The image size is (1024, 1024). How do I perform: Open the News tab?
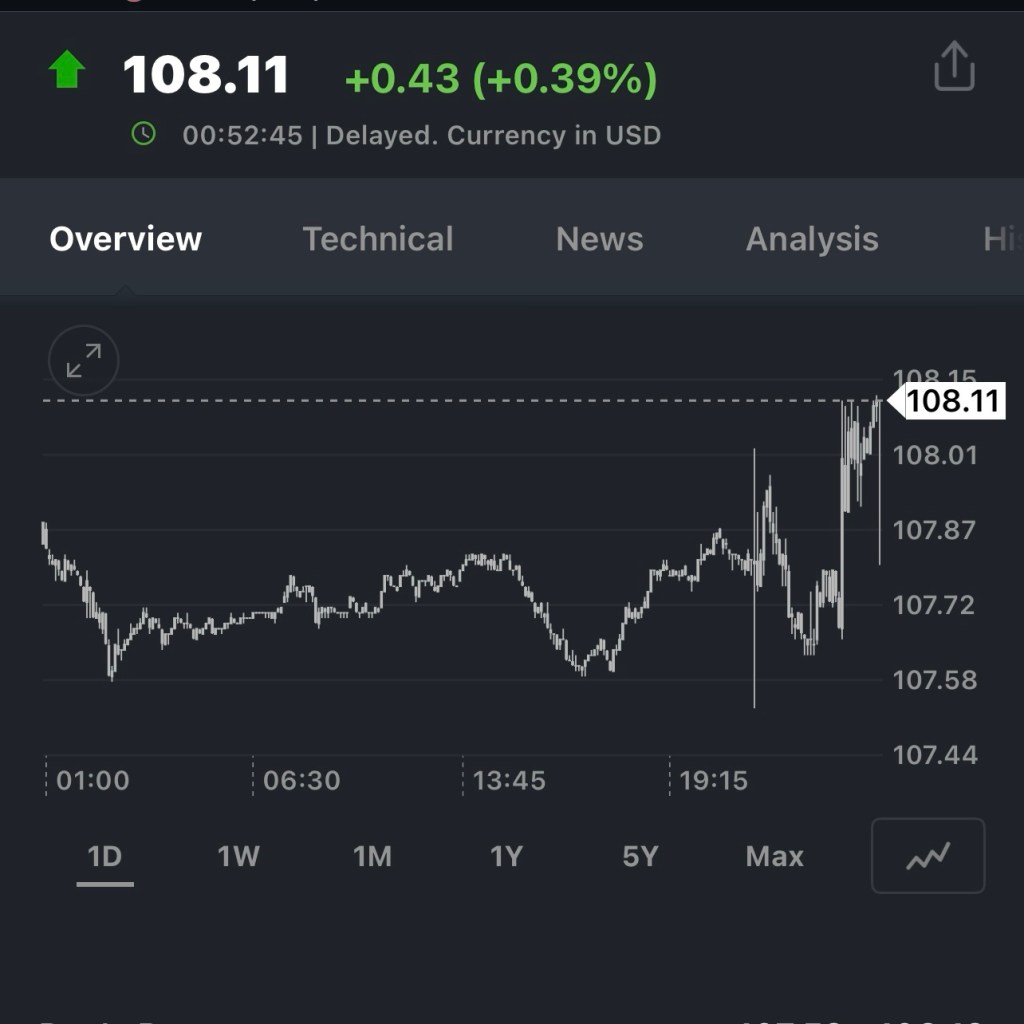[599, 239]
